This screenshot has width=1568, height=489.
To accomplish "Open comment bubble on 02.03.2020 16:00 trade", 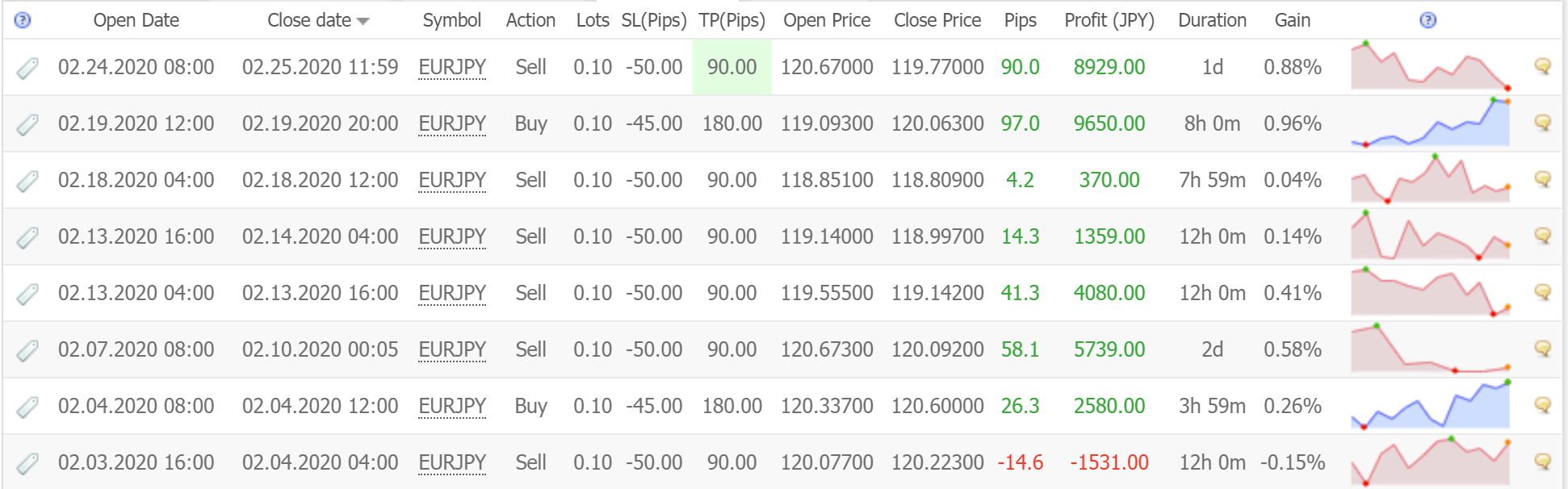I will (1542, 462).
